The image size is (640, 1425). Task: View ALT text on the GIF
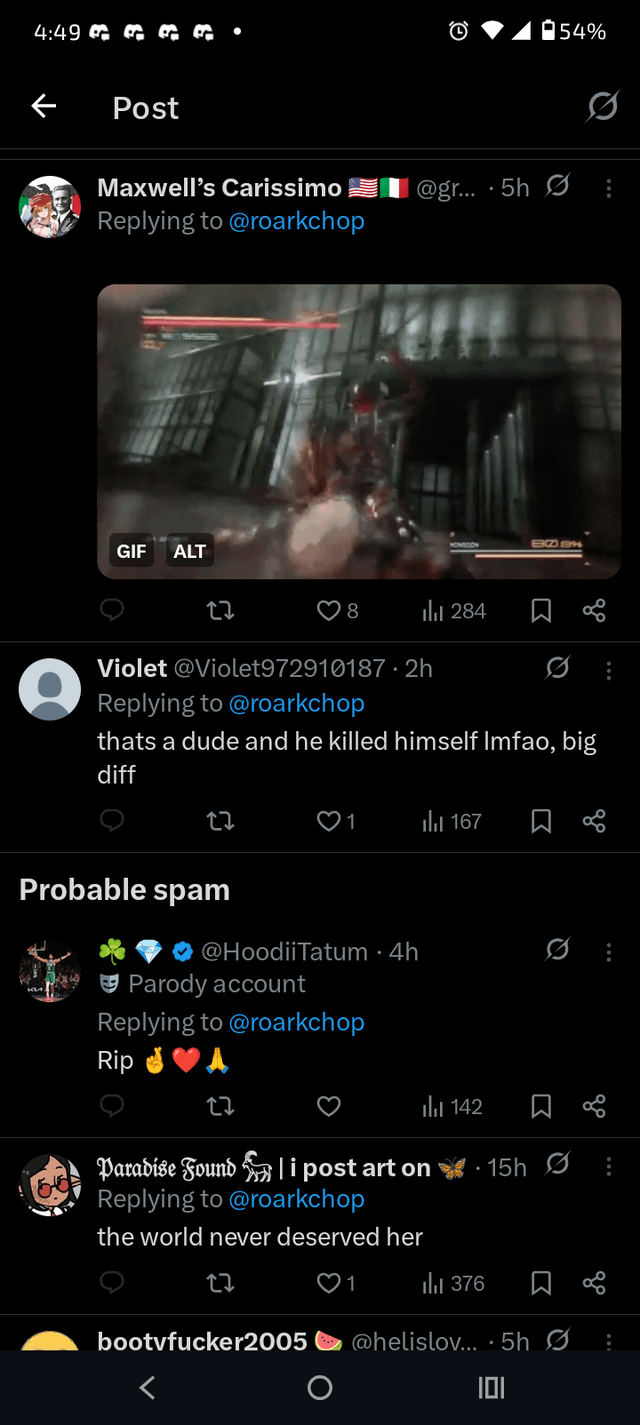point(189,551)
